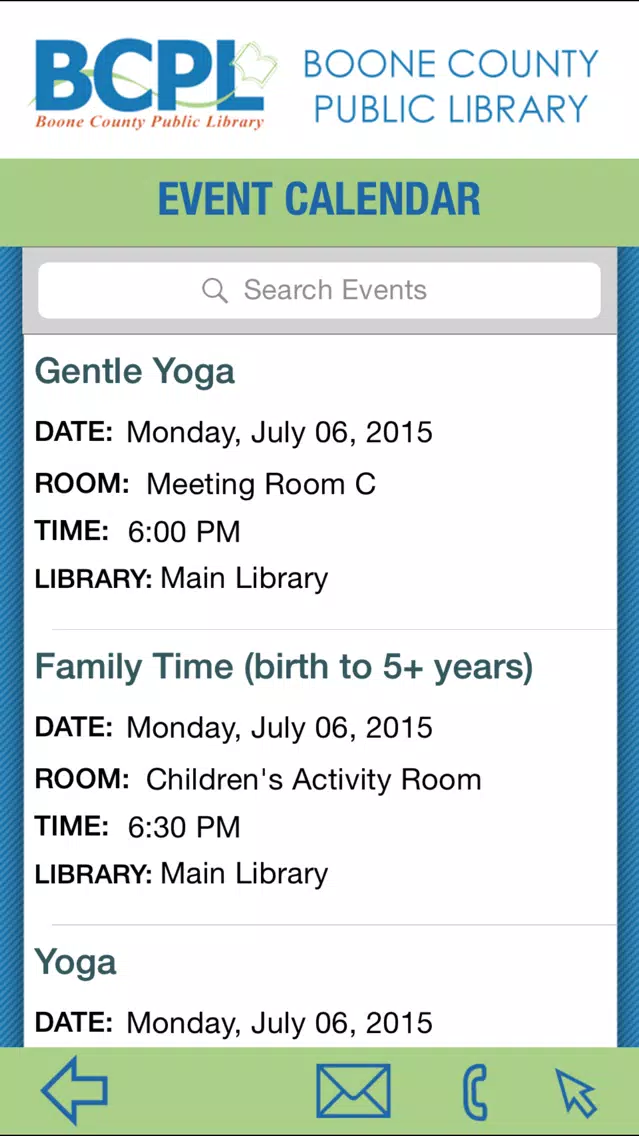Tap the Search Events field
Screen dimensions: 639x1136
tap(320, 291)
